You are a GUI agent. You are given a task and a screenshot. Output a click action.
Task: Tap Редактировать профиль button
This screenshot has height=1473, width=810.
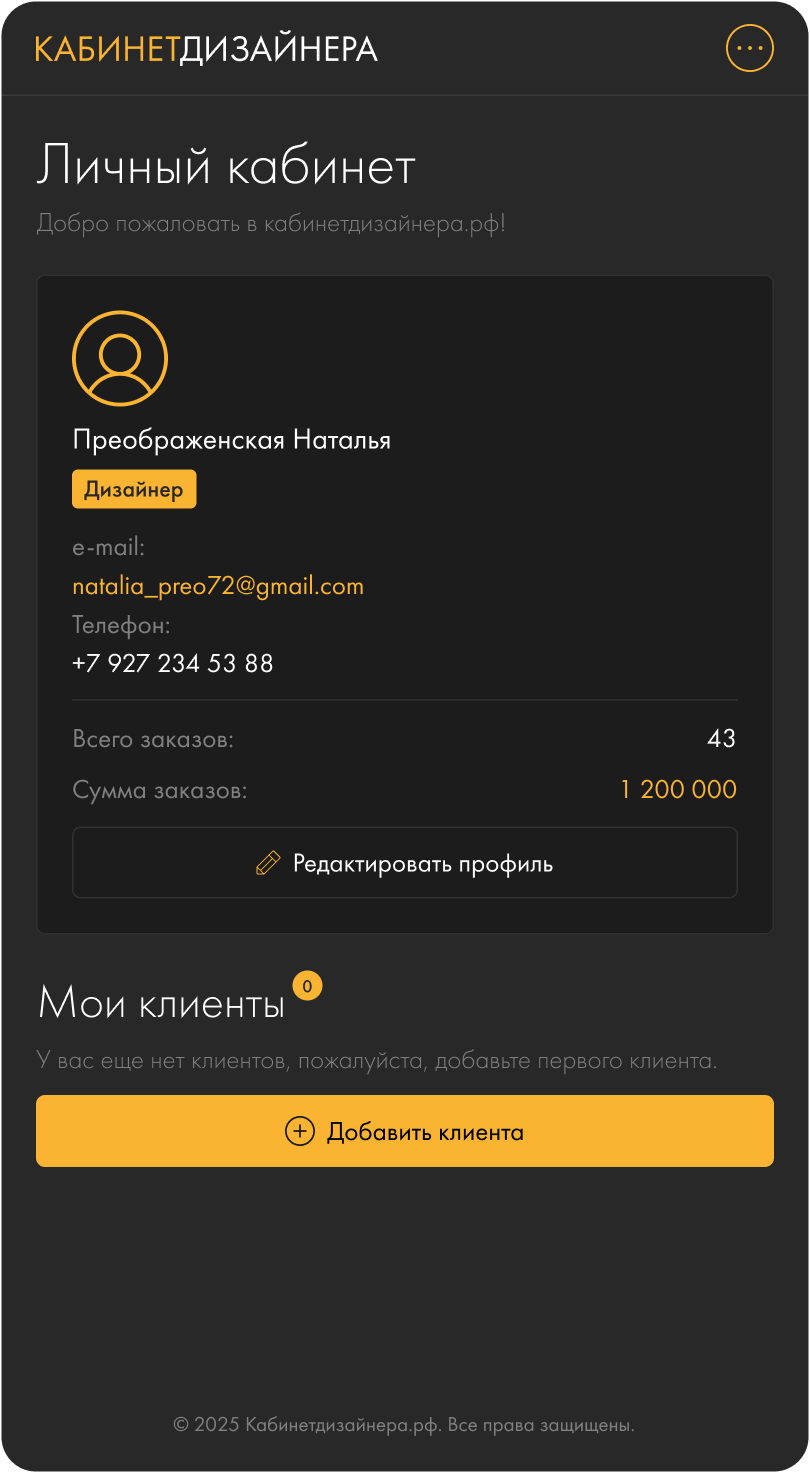(405, 863)
